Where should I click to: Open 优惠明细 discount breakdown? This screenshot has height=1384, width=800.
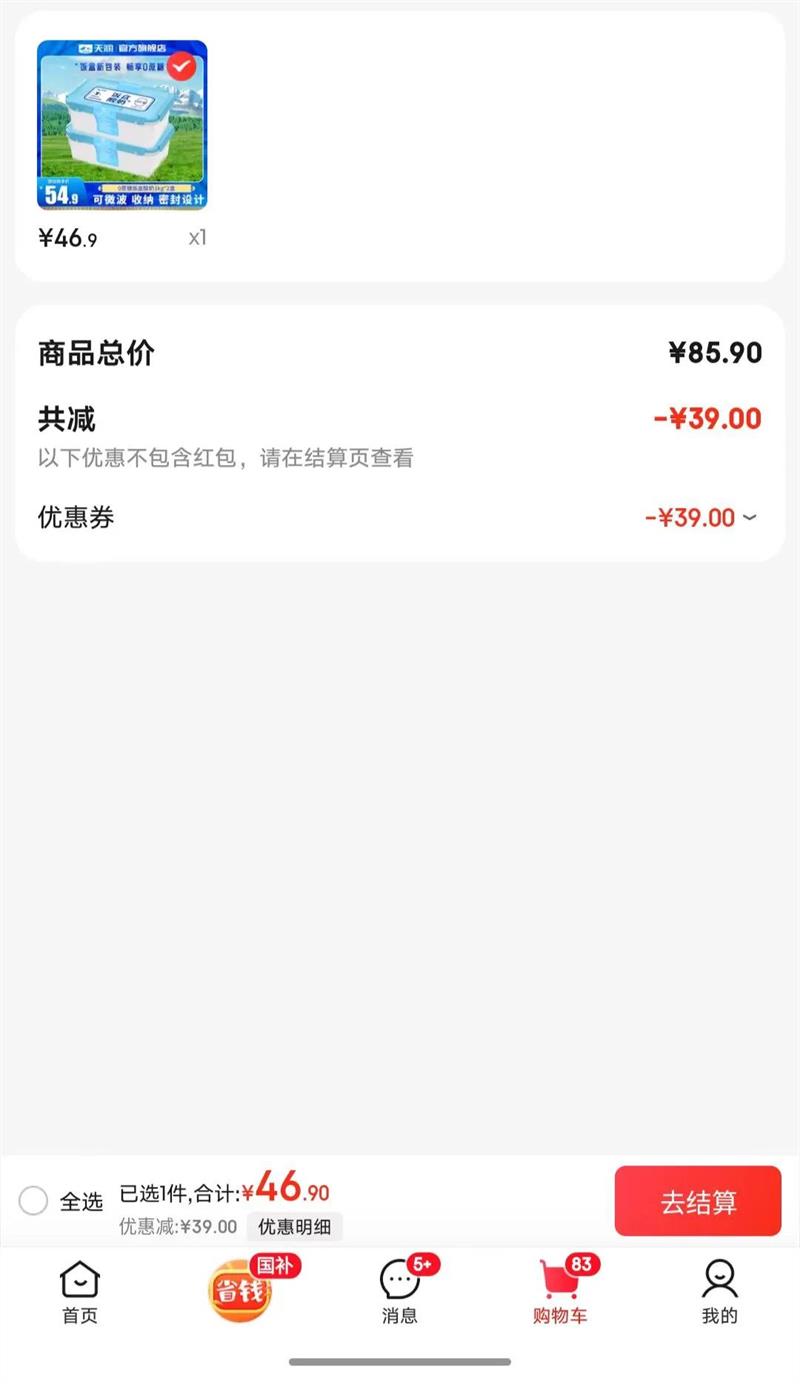click(294, 1227)
